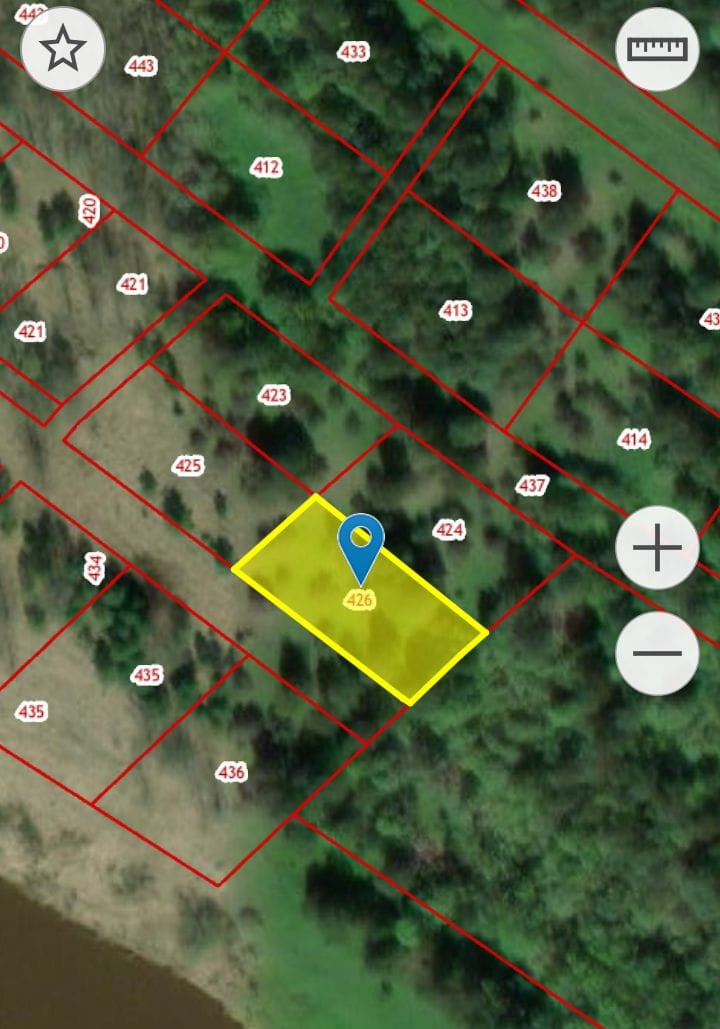This screenshot has width=720, height=1029.
Task: Add the selected parcel to favorites
Action: point(63,48)
